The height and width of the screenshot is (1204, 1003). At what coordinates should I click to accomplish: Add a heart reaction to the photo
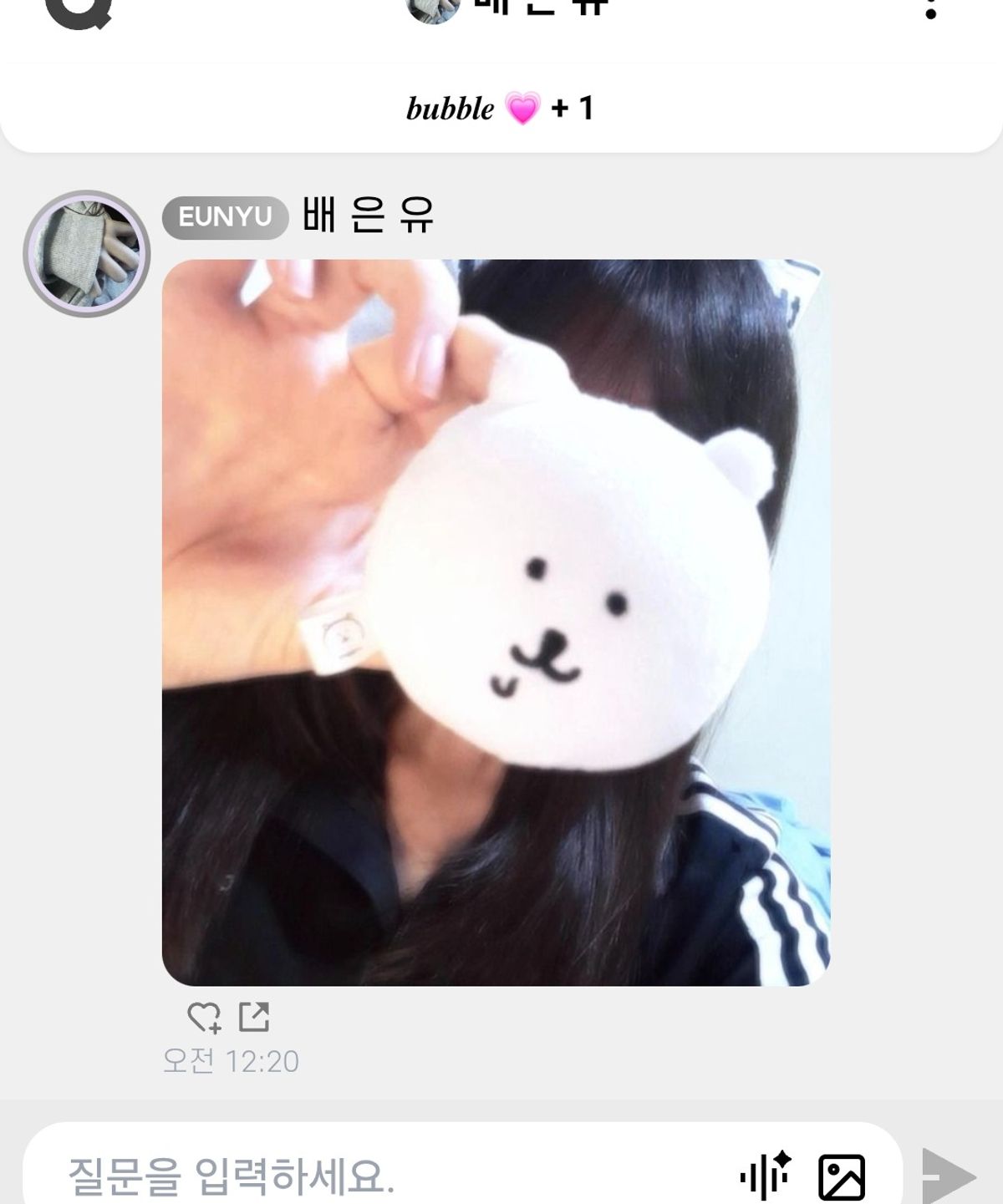coord(203,1017)
